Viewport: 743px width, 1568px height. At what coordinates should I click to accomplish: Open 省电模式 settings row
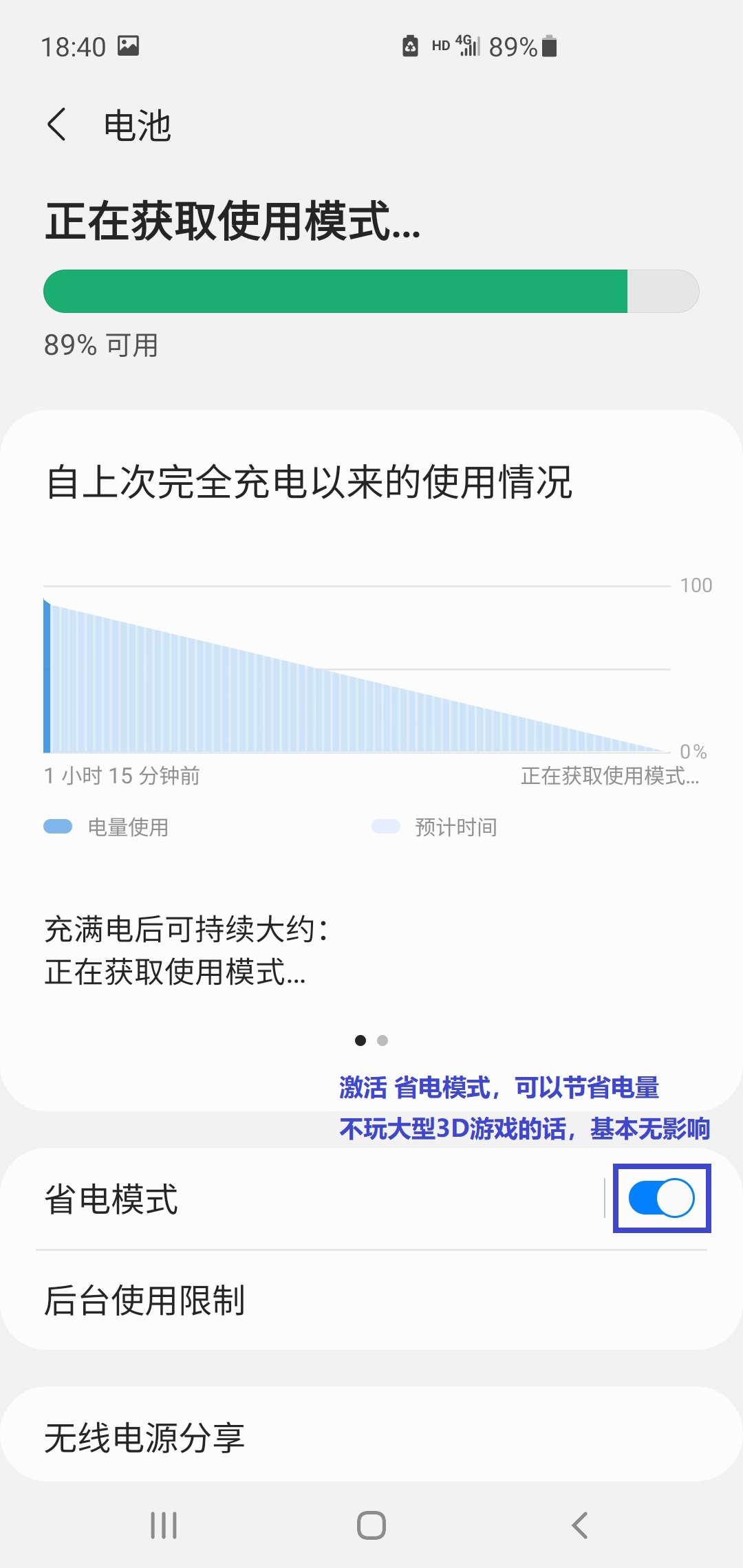(x=275, y=1199)
